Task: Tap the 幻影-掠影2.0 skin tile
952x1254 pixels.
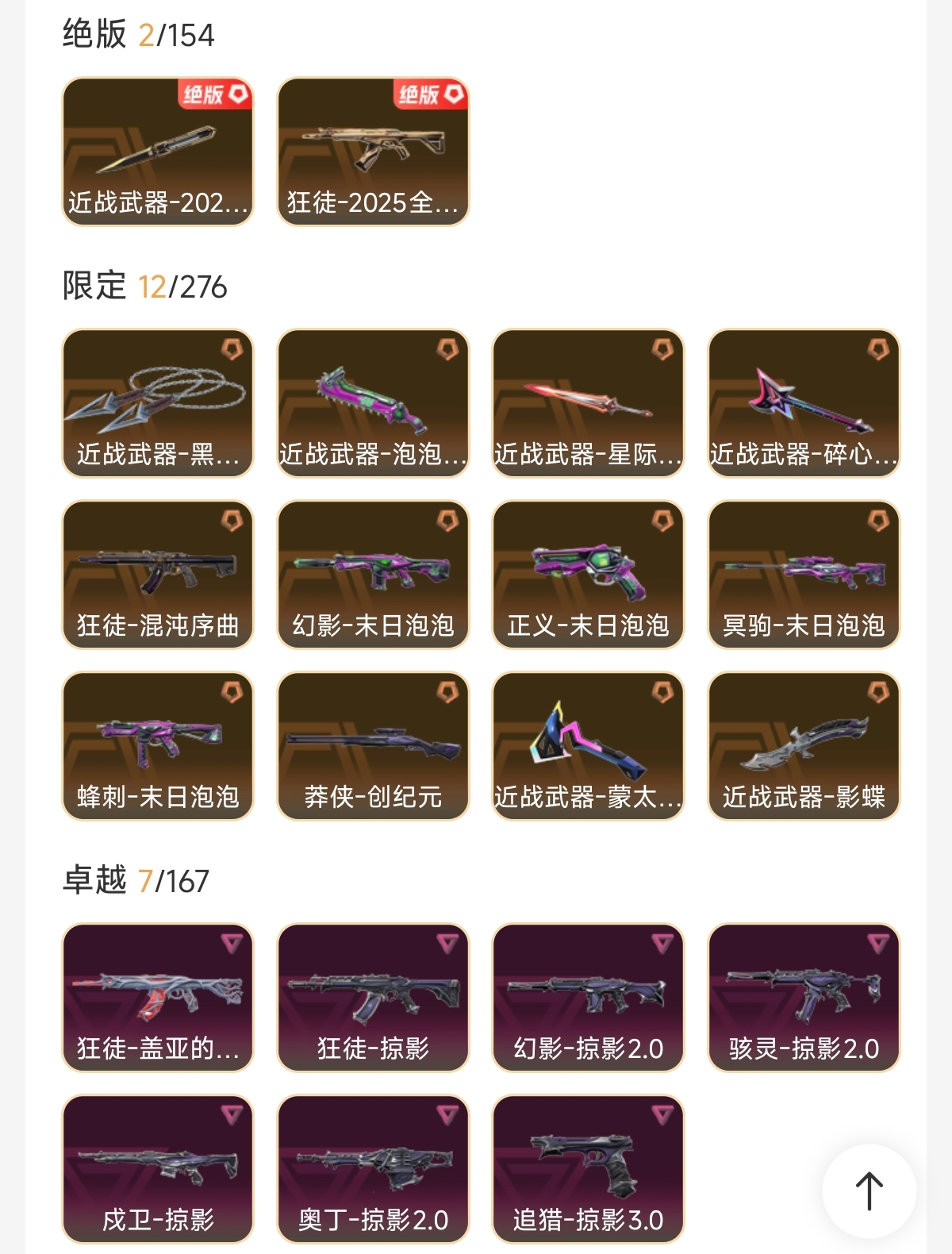Action: (589, 998)
